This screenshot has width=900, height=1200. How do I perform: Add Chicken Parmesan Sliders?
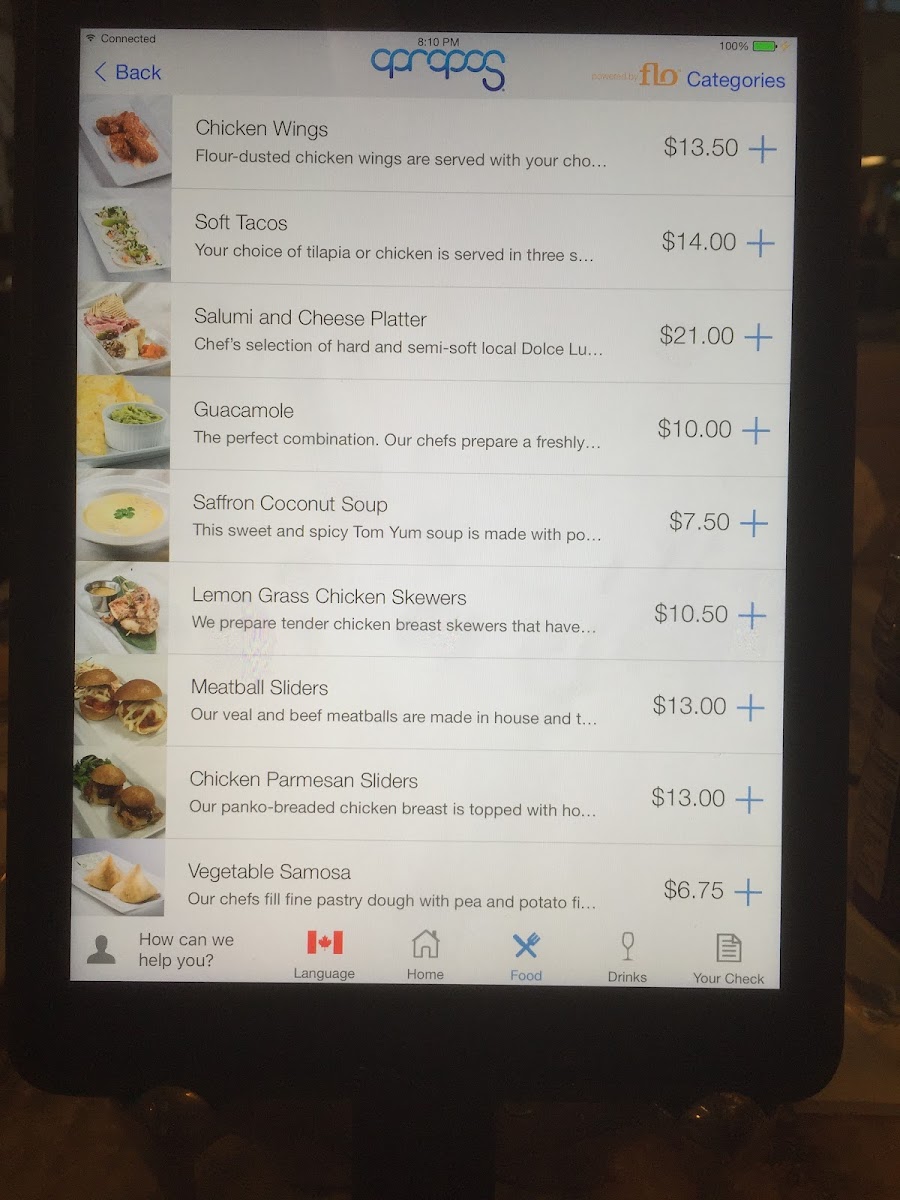pos(748,799)
